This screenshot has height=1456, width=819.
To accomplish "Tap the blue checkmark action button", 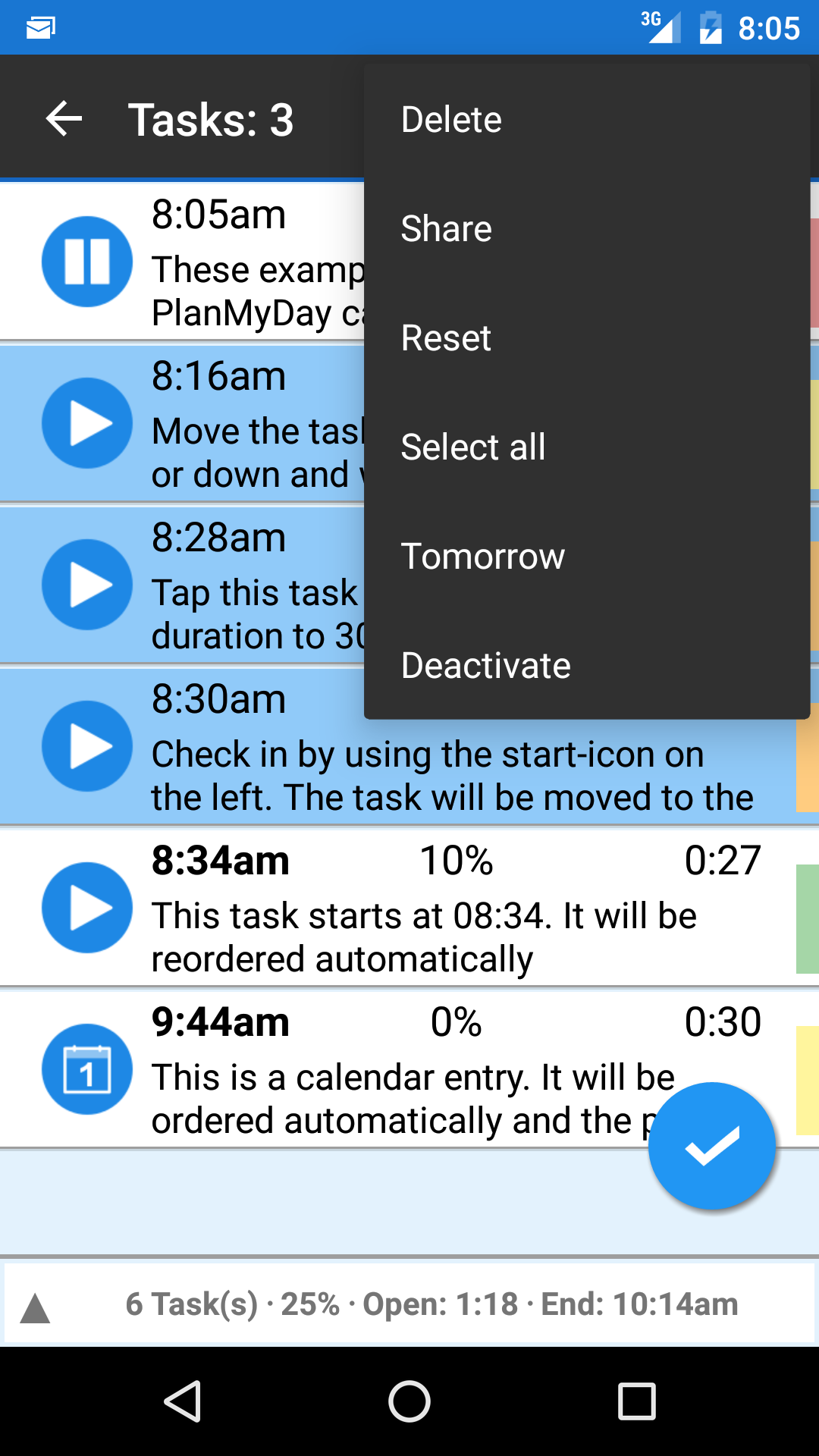I will tap(711, 1145).
